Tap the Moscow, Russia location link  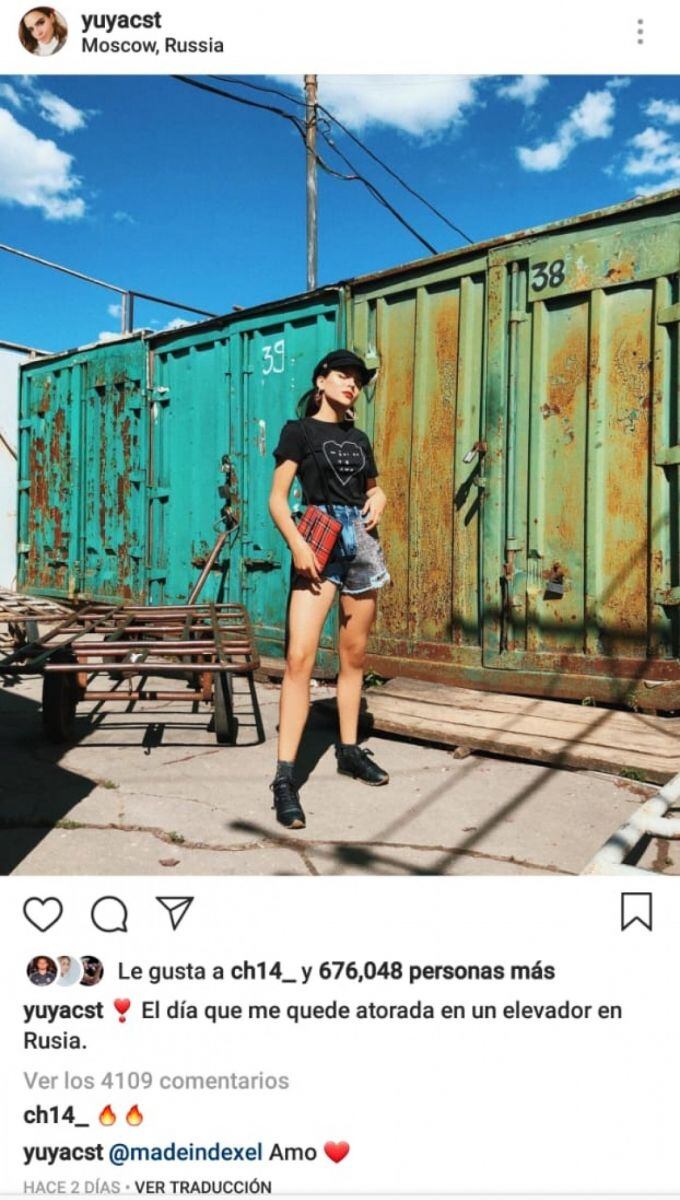(152, 45)
